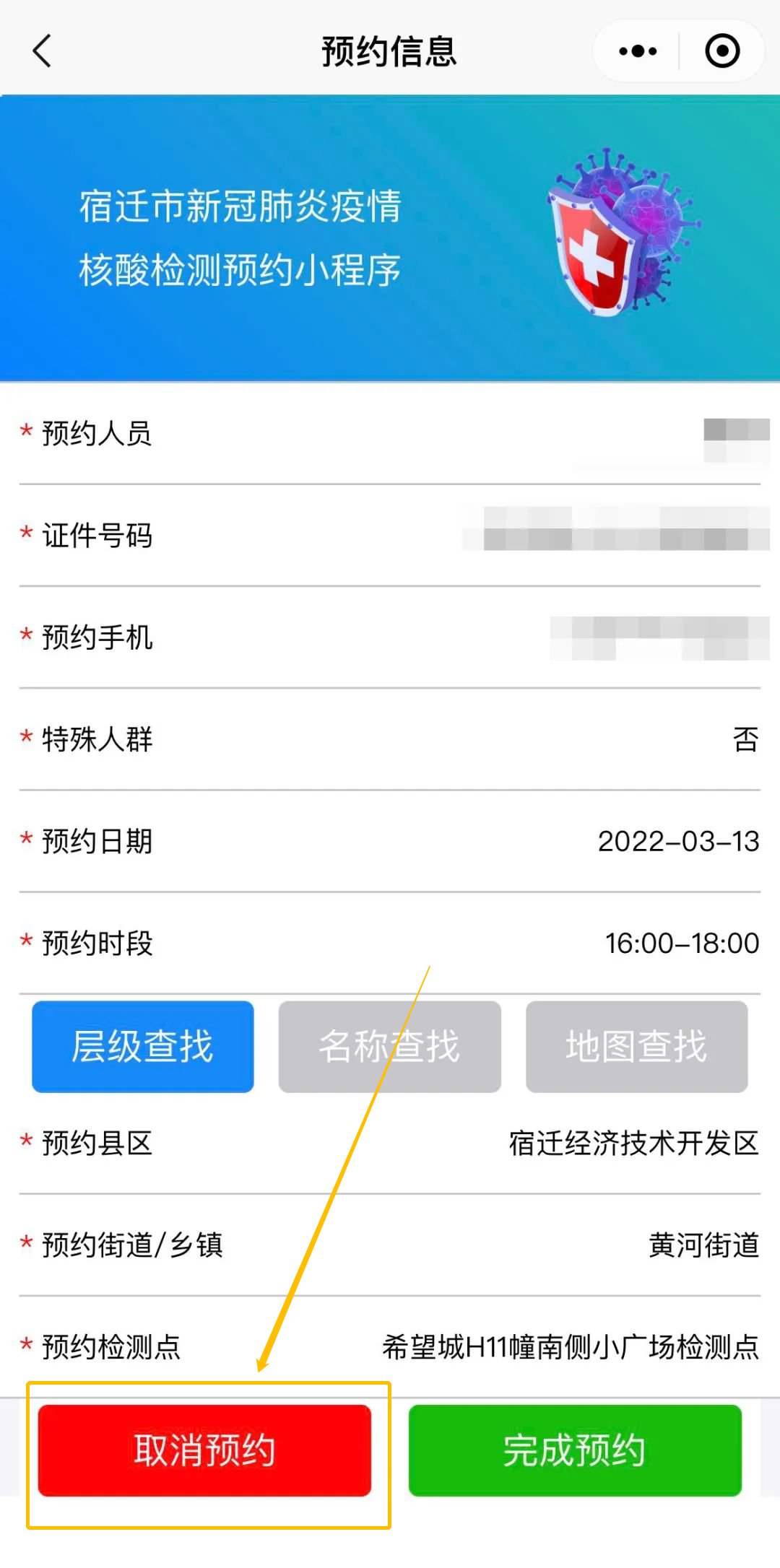Change the 预约时段 time slot
780x1568 pixels.
pos(681,943)
